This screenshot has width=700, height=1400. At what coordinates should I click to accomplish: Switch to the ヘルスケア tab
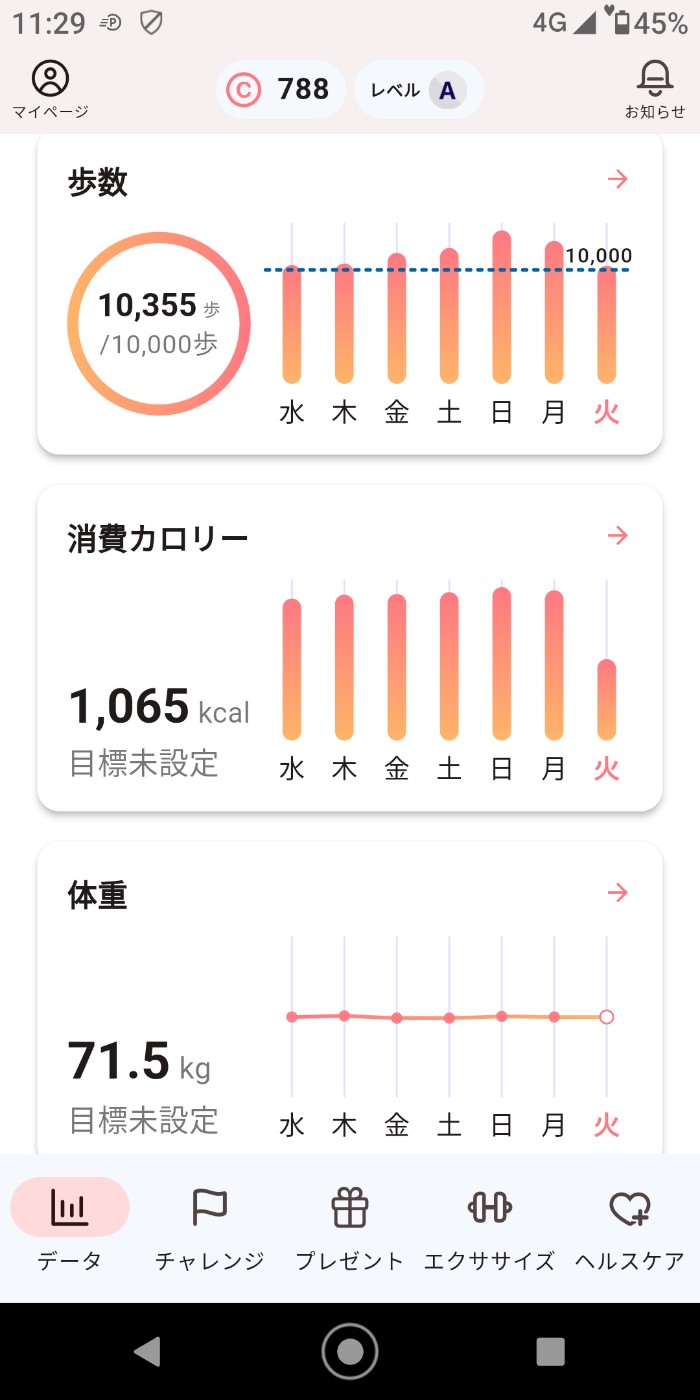click(630, 1225)
